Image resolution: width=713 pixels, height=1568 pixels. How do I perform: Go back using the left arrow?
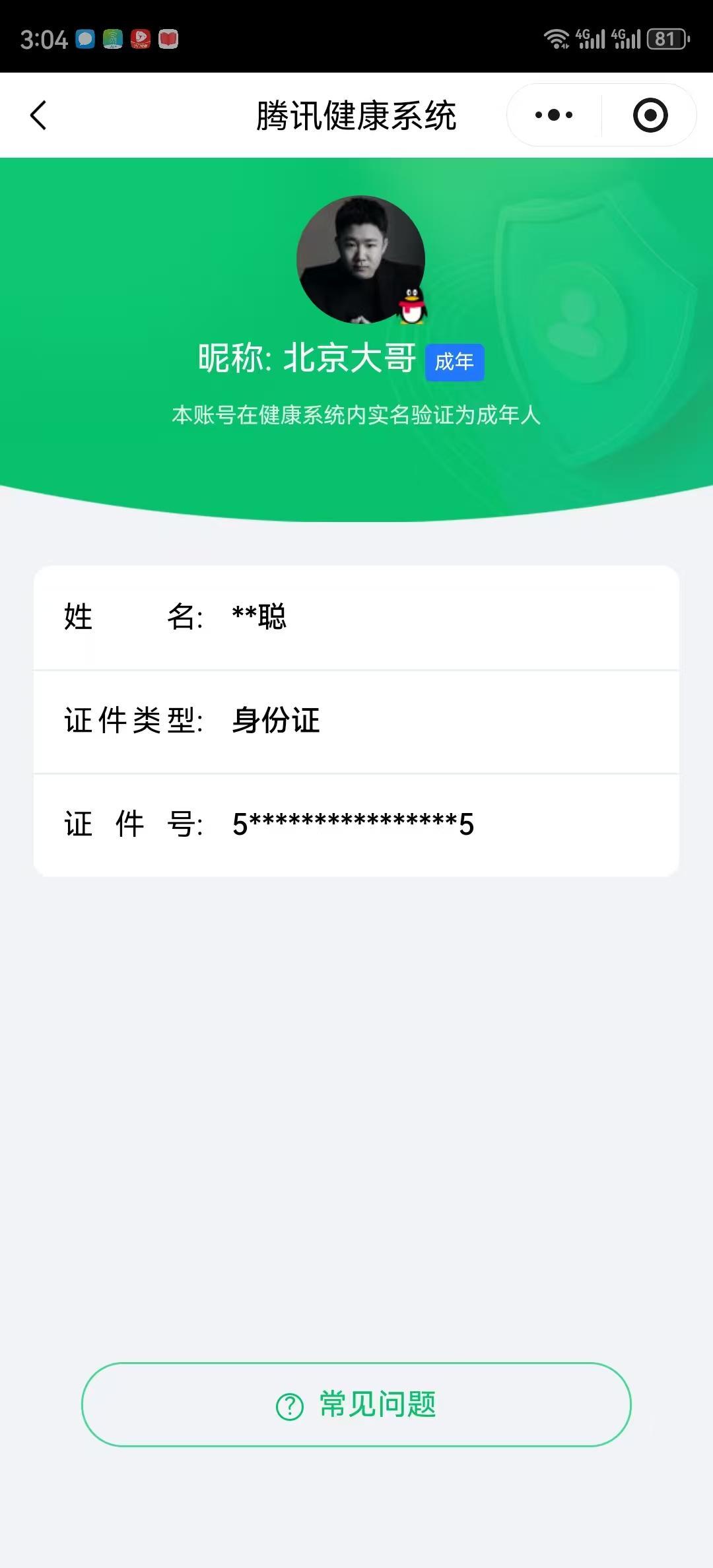(x=38, y=114)
